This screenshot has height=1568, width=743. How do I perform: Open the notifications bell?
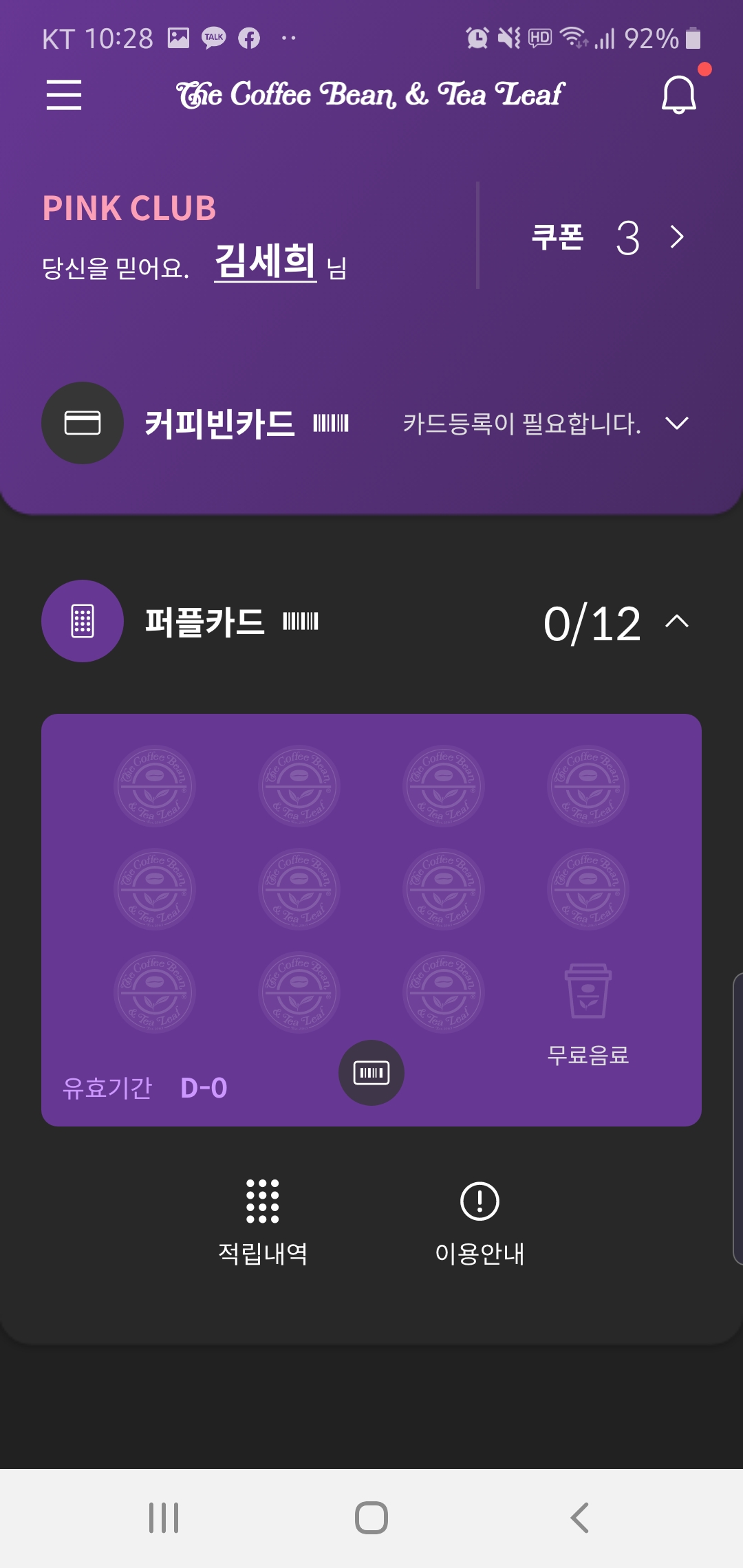coord(678,94)
